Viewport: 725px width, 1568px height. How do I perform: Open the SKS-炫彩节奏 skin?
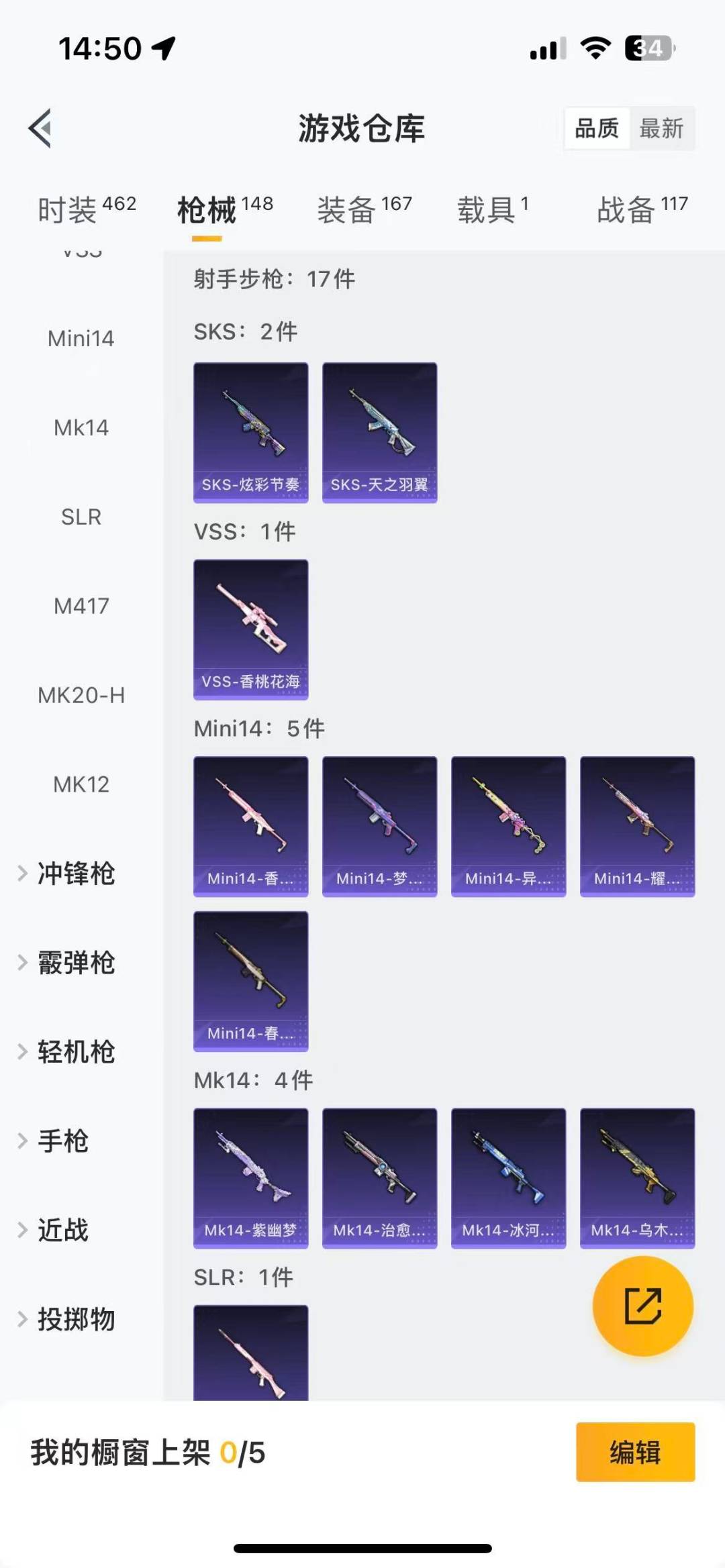tap(251, 432)
